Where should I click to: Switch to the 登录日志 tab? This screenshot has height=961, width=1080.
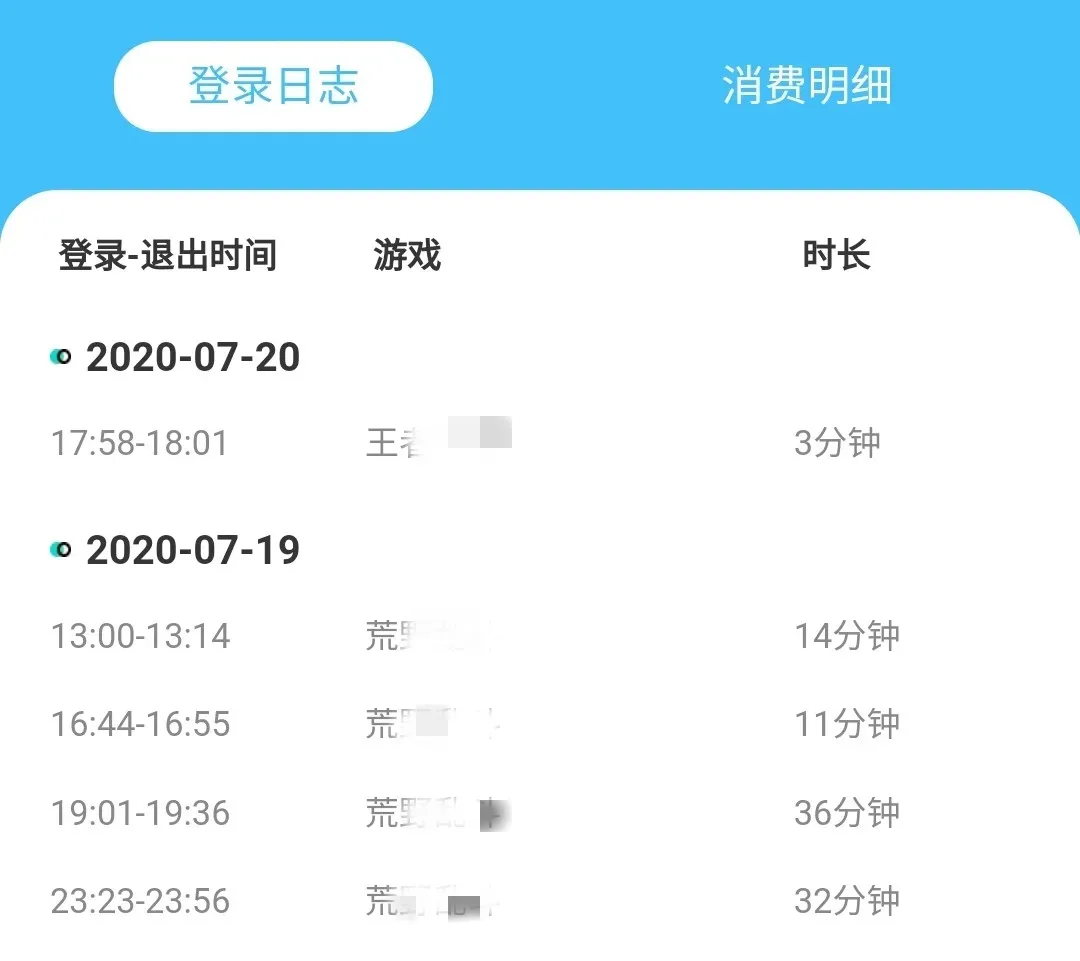[273, 87]
